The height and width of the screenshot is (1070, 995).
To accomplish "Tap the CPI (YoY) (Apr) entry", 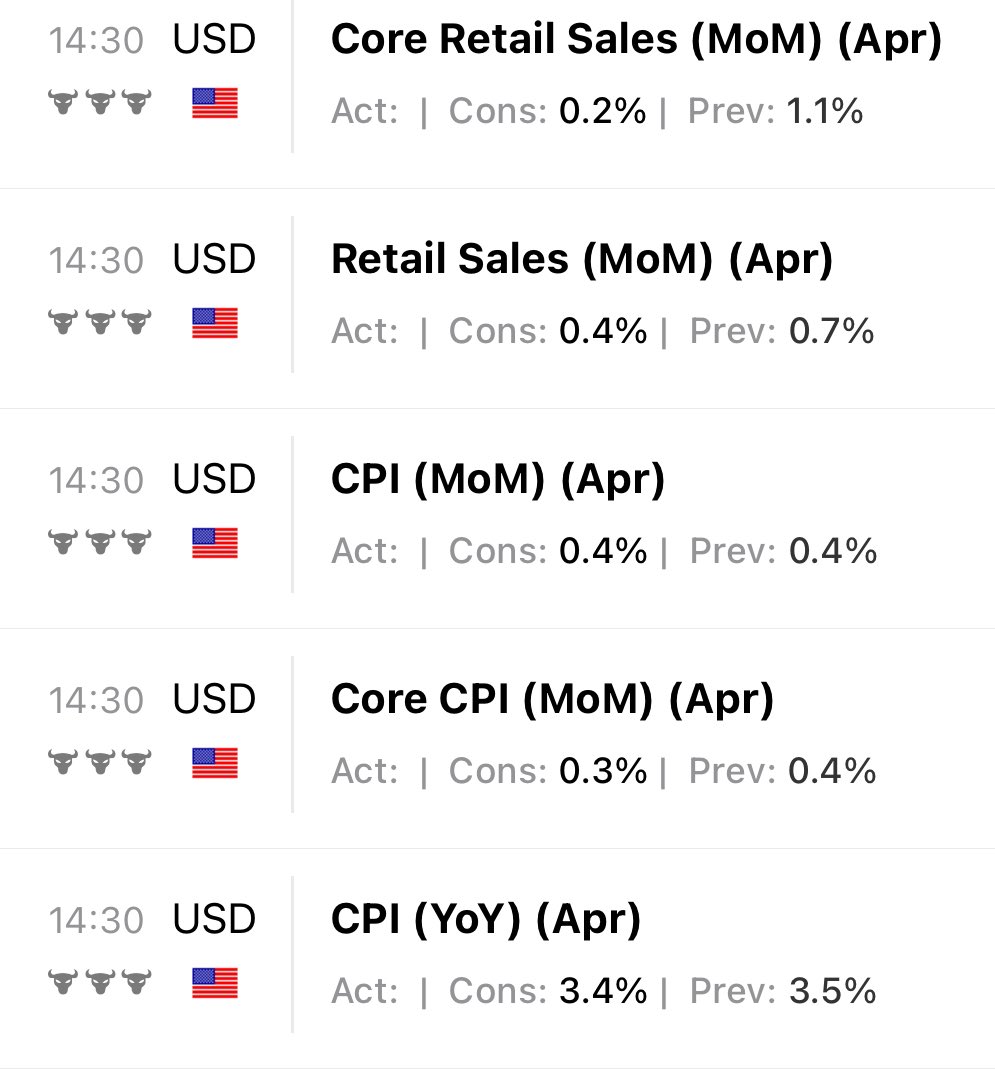I will (485, 920).
